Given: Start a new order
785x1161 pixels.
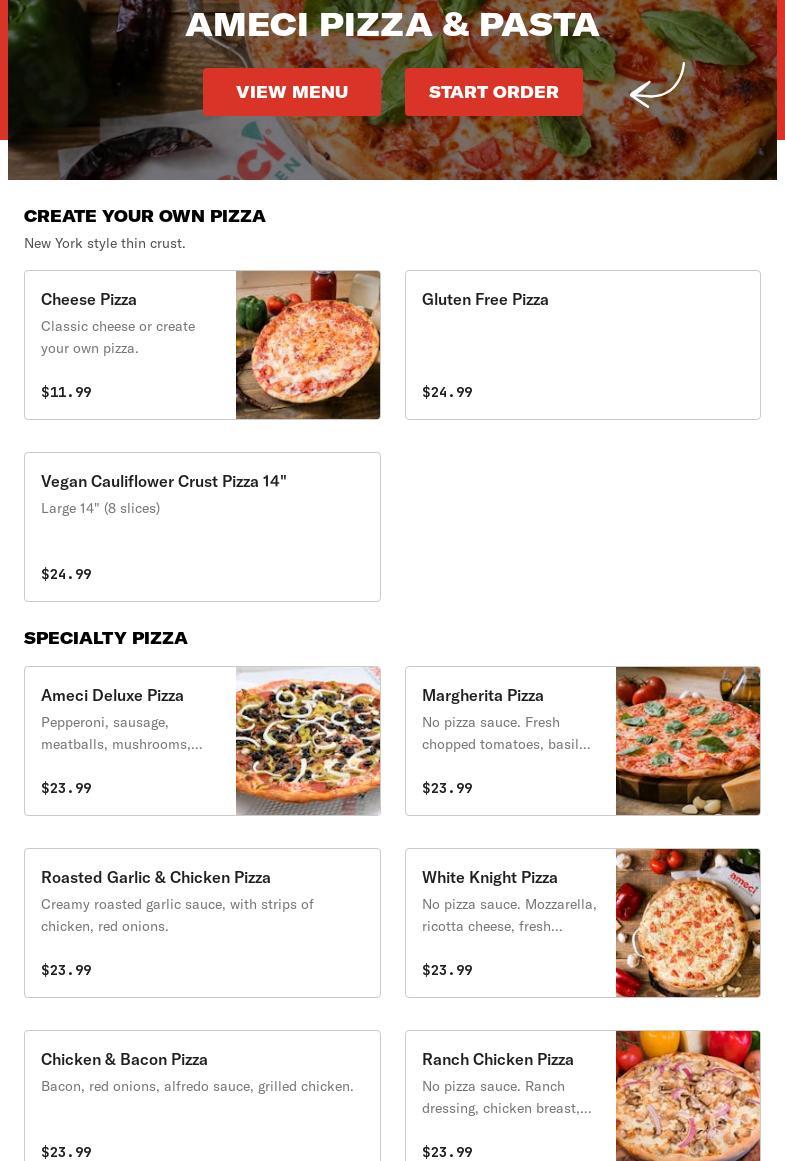Looking at the screenshot, I should [x=493, y=92].
